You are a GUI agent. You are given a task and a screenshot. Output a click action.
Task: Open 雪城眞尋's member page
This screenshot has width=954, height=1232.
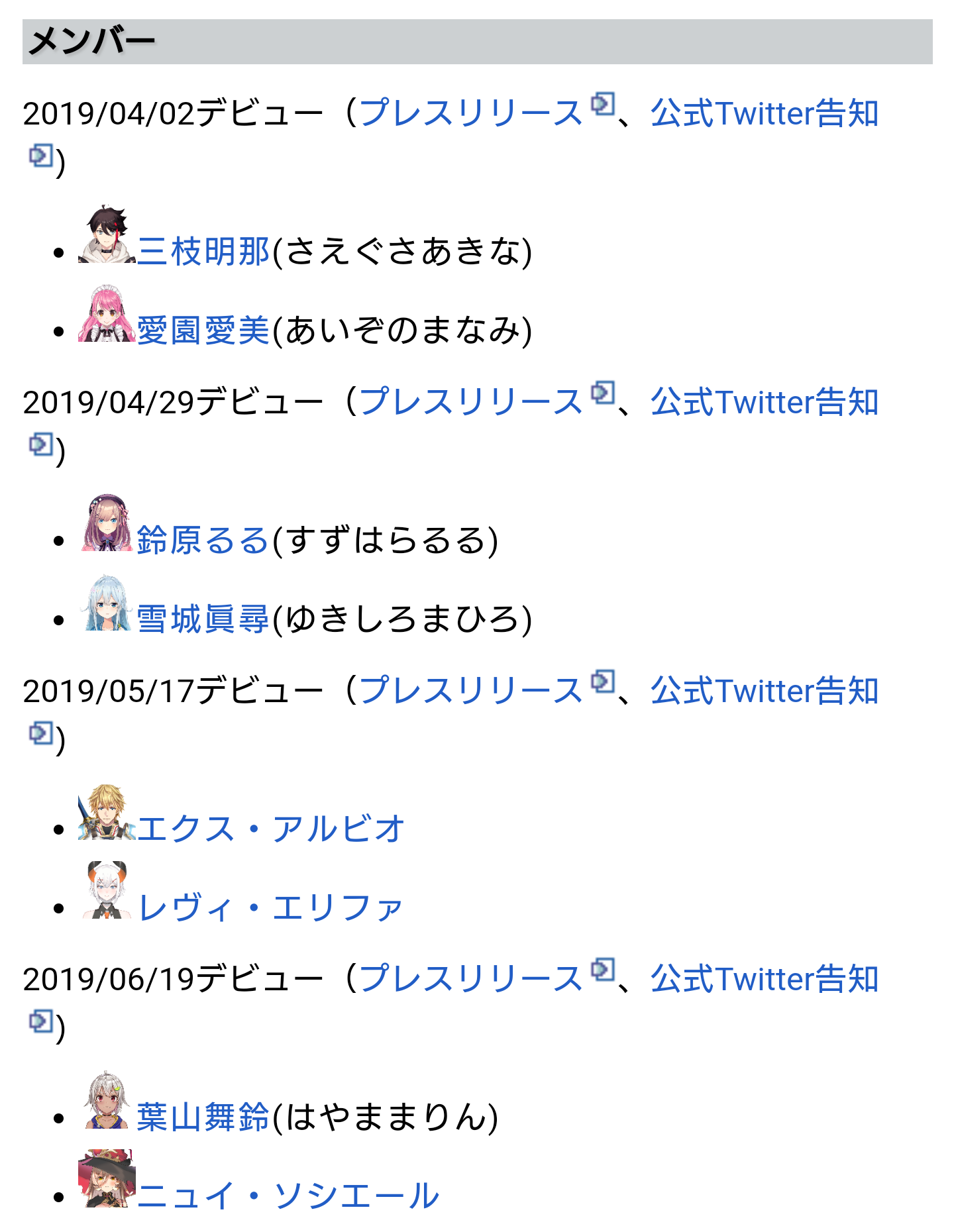(203, 619)
